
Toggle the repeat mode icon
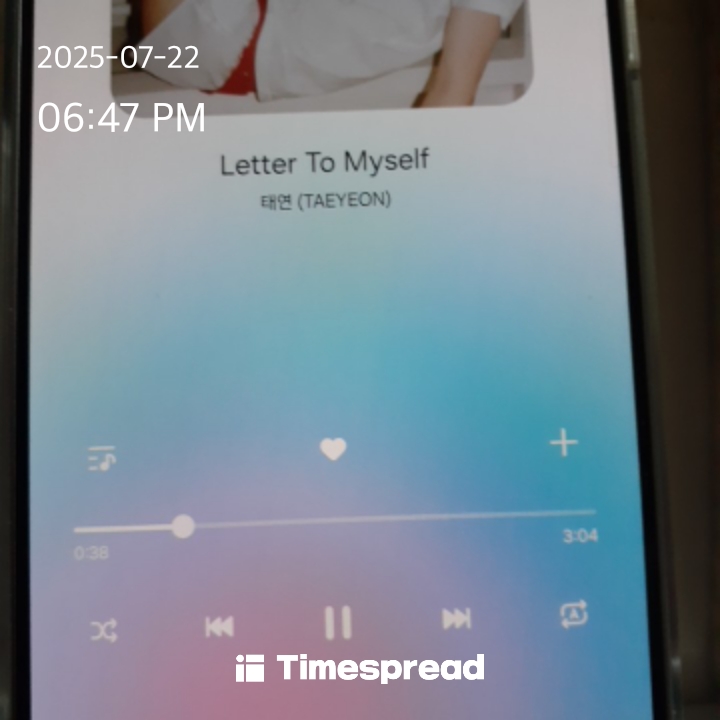coord(574,614)
